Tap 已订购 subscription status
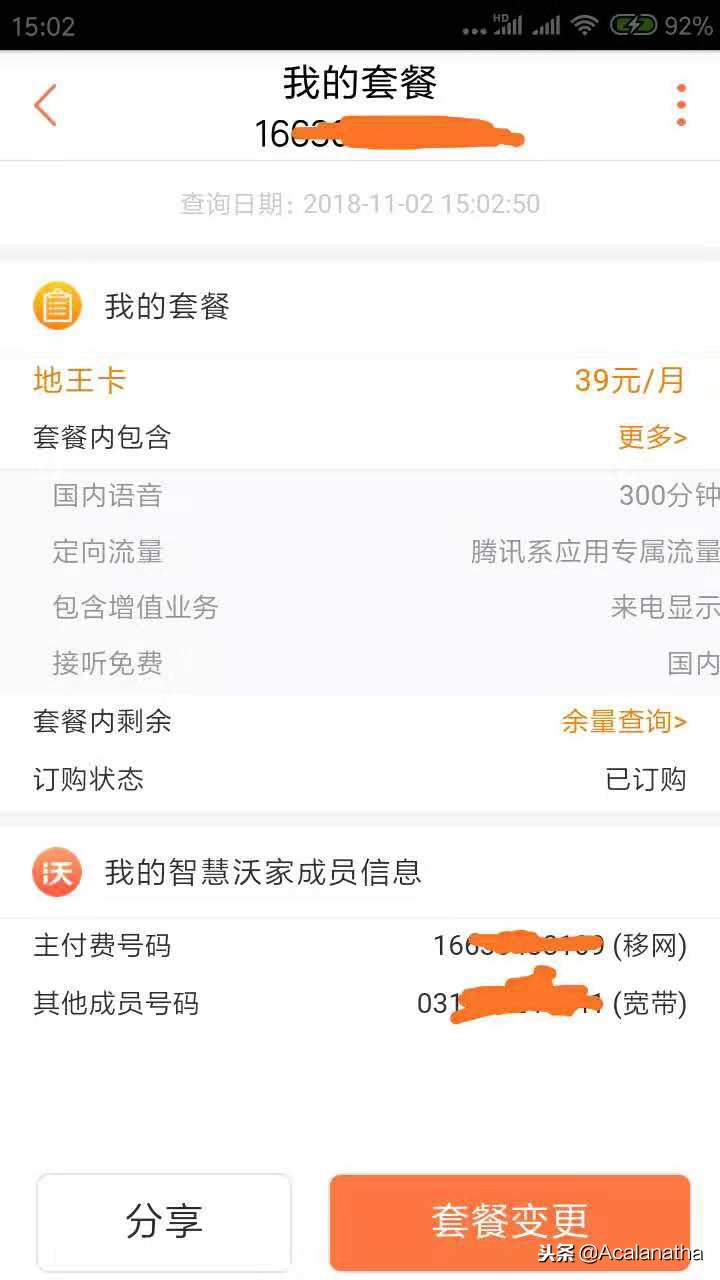The image size is (720, 1280). 646,779
